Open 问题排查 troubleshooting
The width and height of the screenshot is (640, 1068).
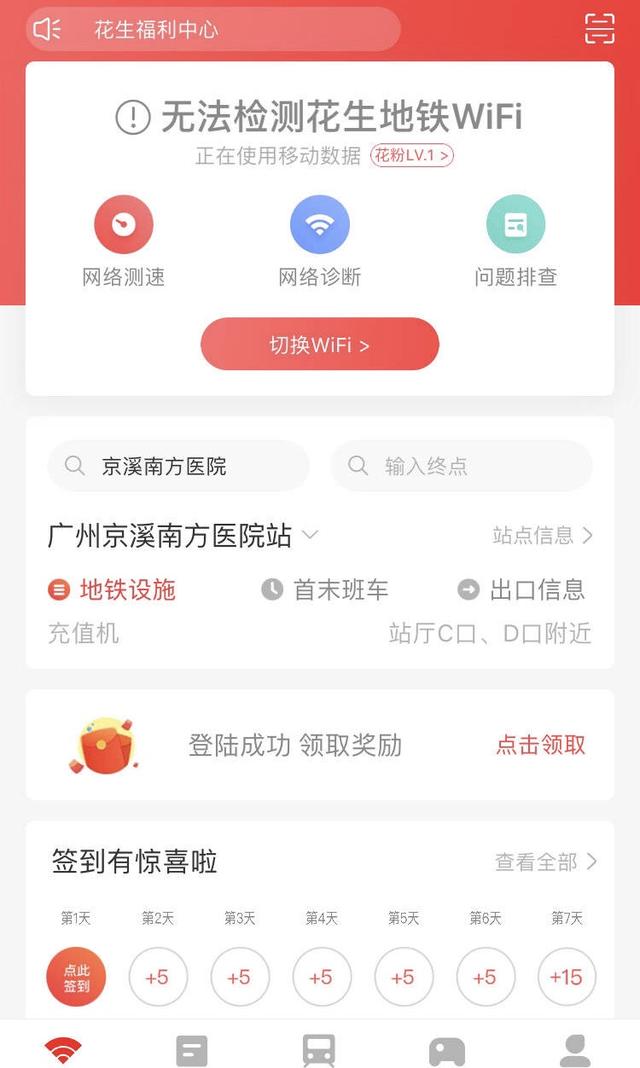[515, 225]
